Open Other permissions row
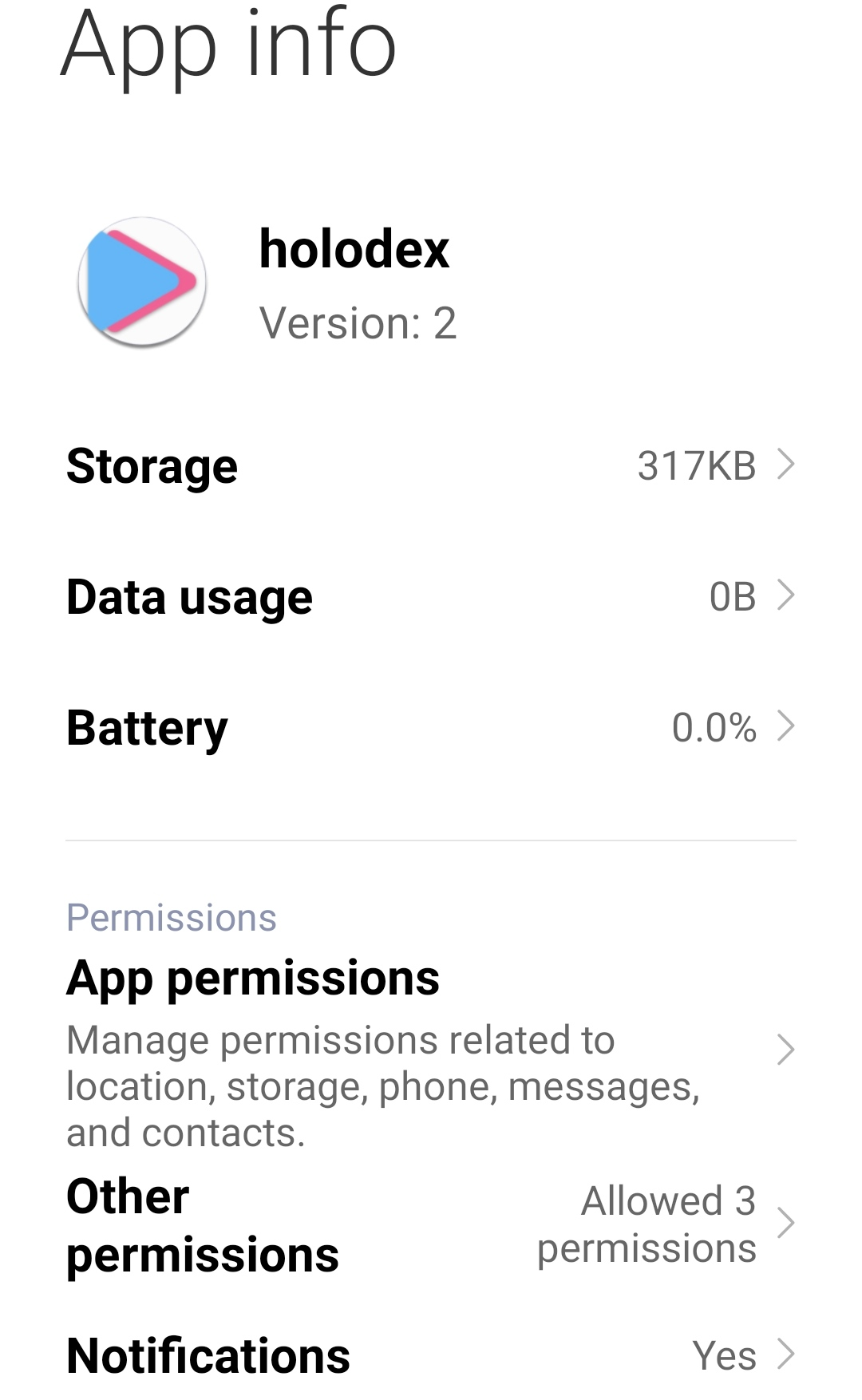The width and height of the screenshot is (862, 1400). click(431, 1224)
